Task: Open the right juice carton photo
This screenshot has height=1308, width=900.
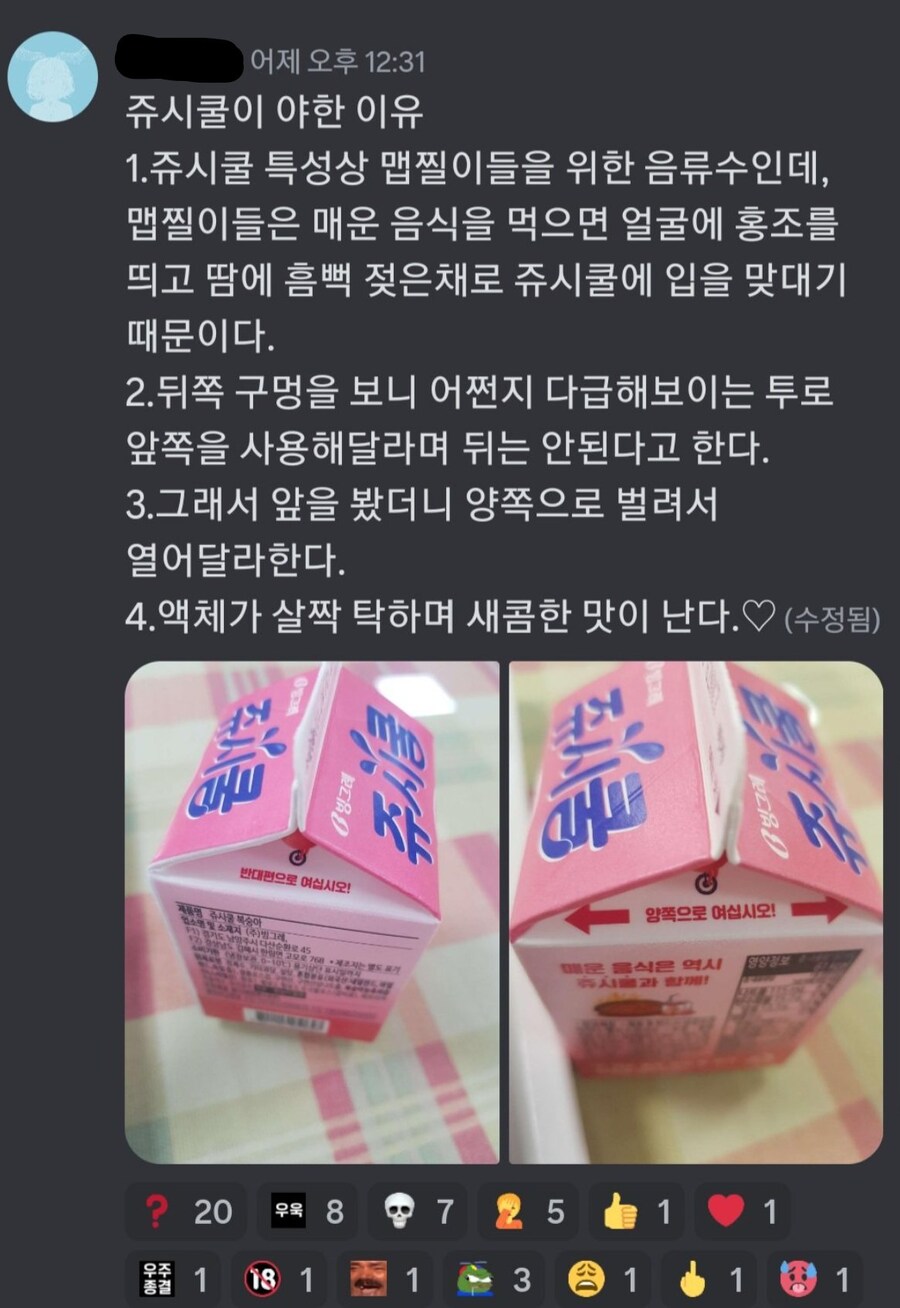Action: (x=696, y=912)
